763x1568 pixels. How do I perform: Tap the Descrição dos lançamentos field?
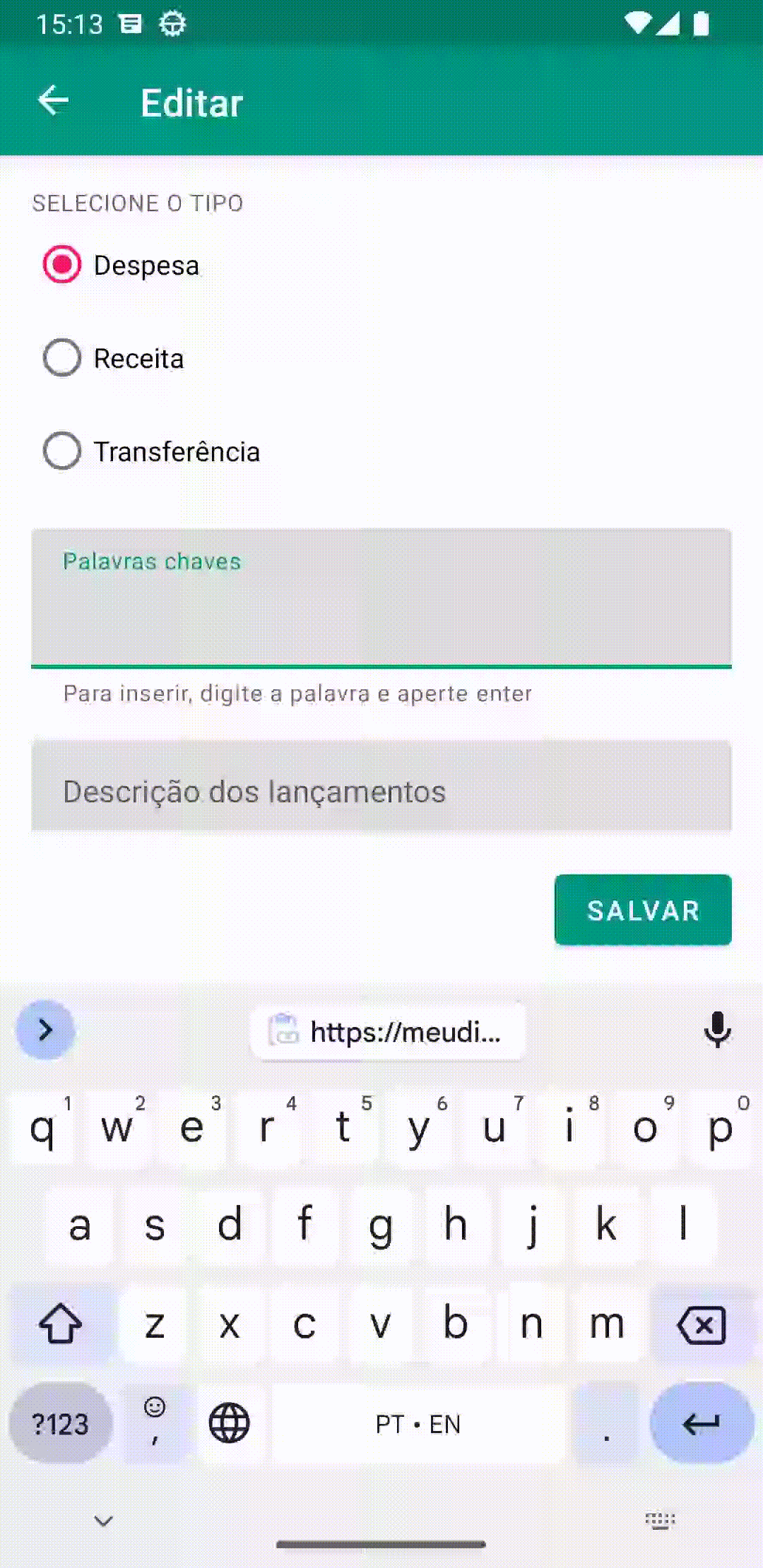381,790
